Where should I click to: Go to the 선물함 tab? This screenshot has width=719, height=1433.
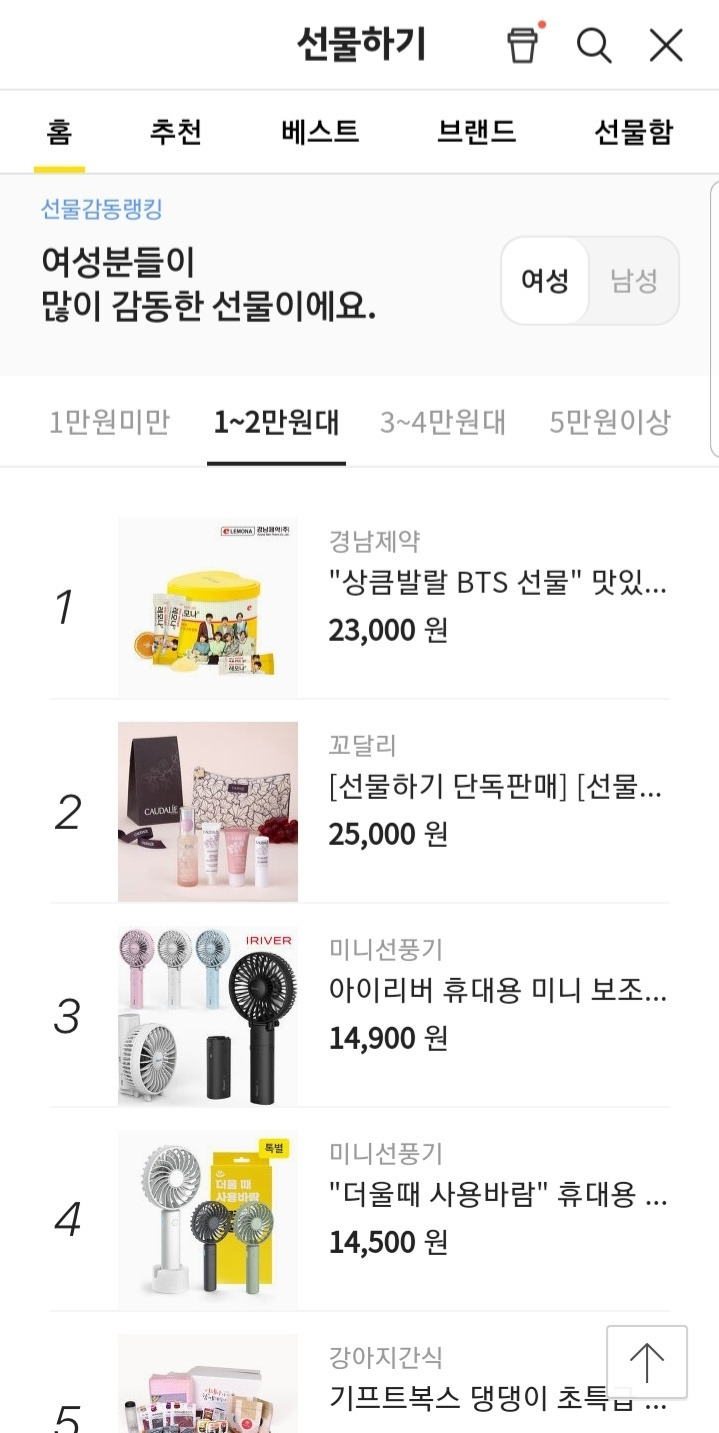click(x=633, y=132)
